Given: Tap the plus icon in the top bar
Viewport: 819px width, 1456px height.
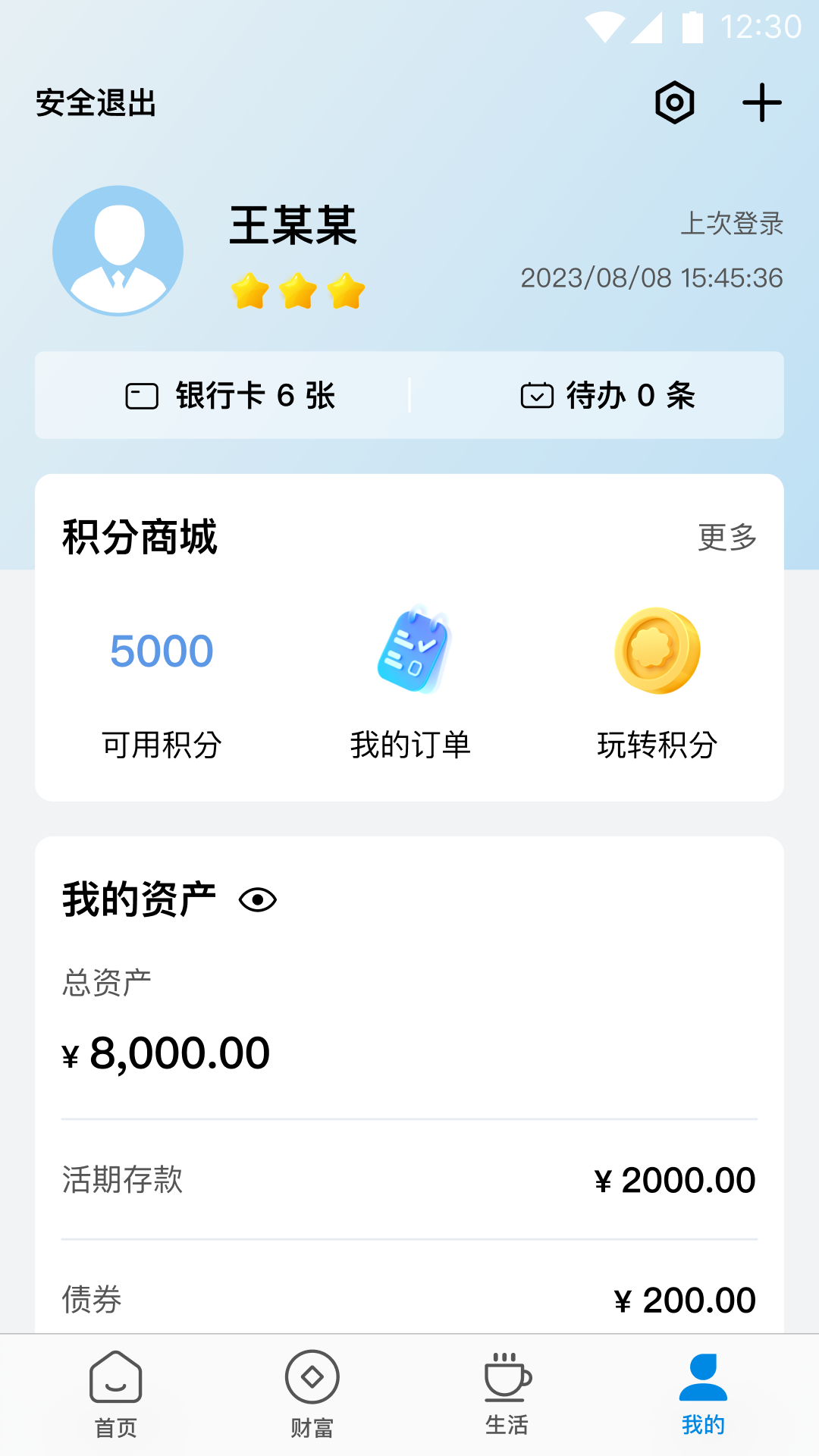Looking at the screenshot, I should click(x=762, y=104).
